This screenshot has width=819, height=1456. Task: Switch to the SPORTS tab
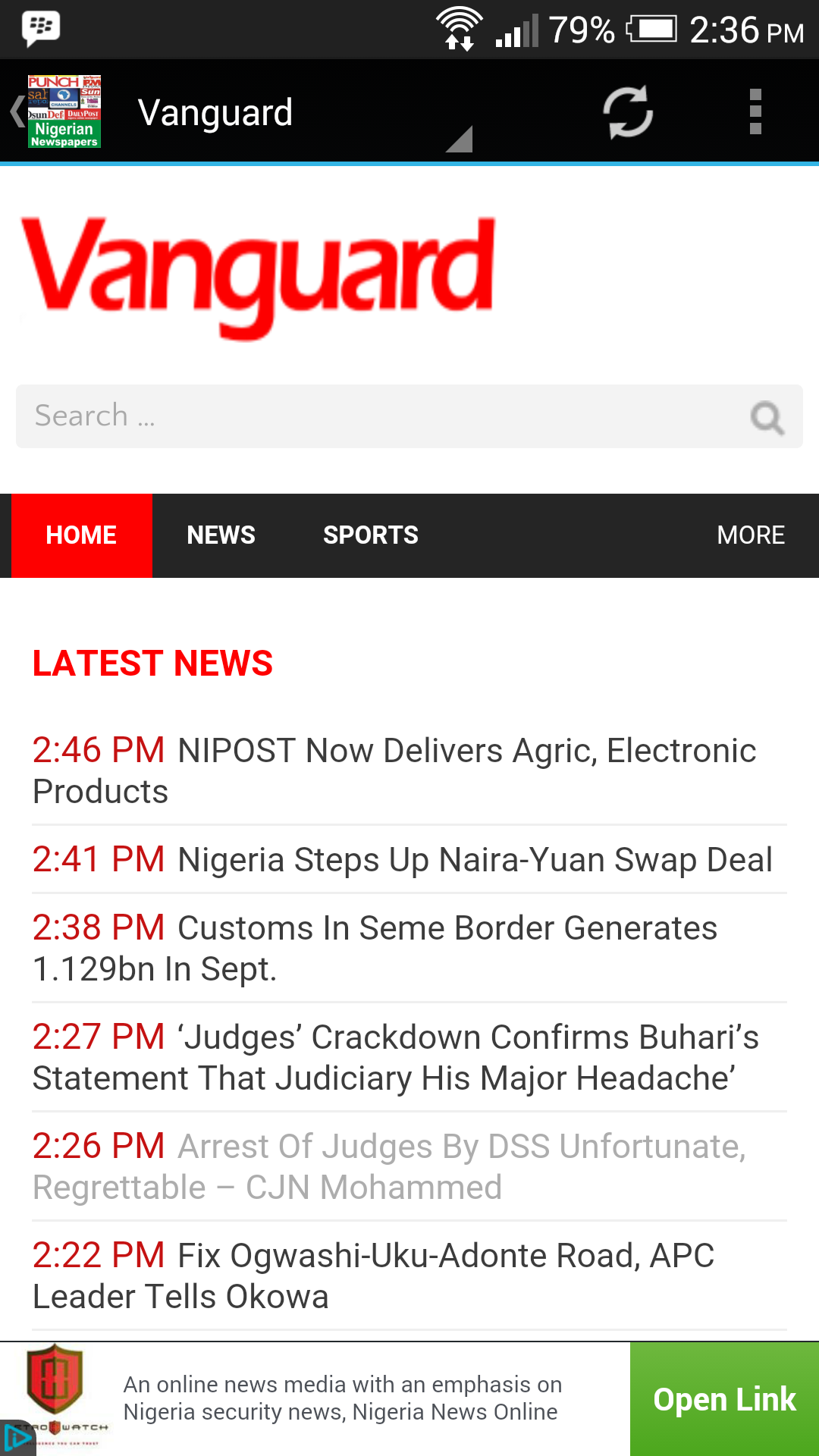[x=370, y=535]
